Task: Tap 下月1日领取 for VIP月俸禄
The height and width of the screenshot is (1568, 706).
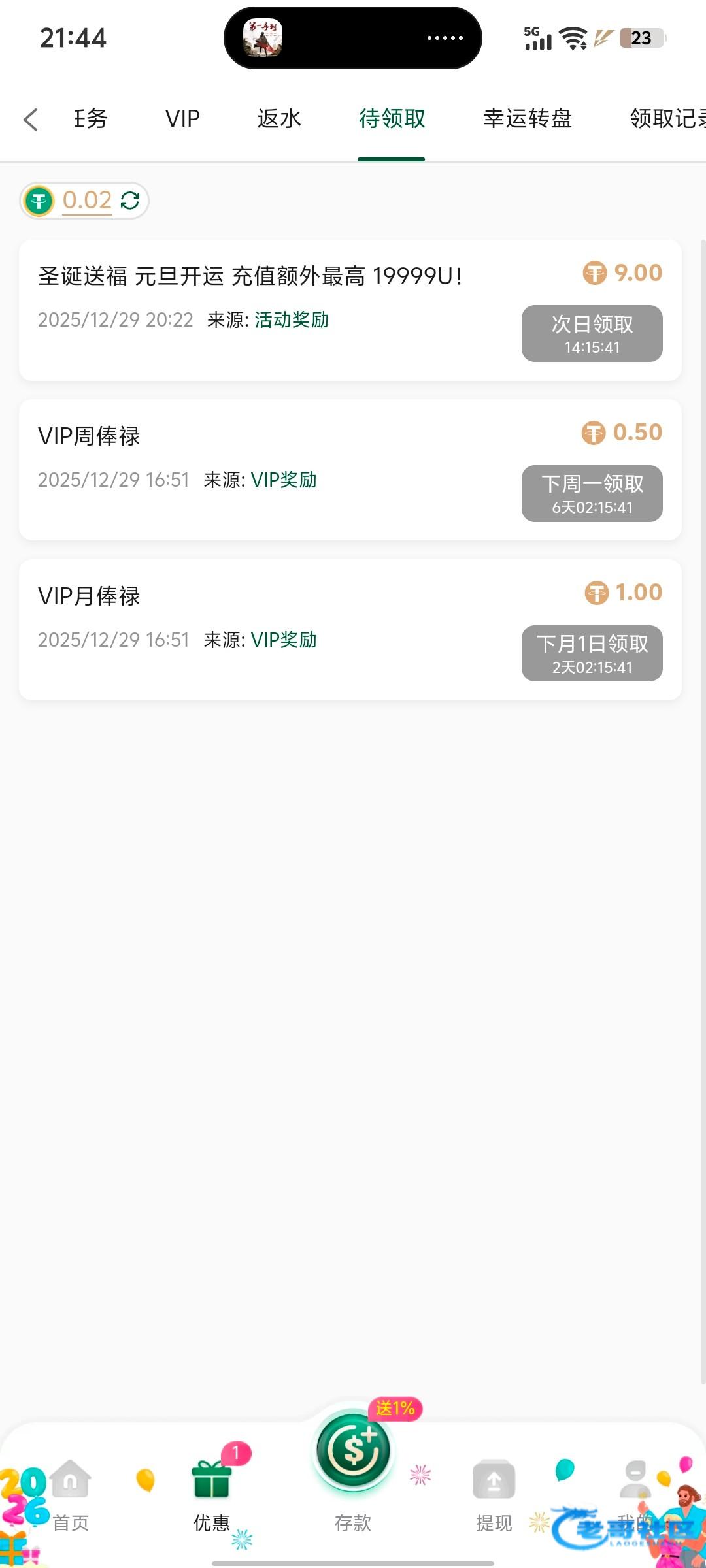Action: (592, 653)
